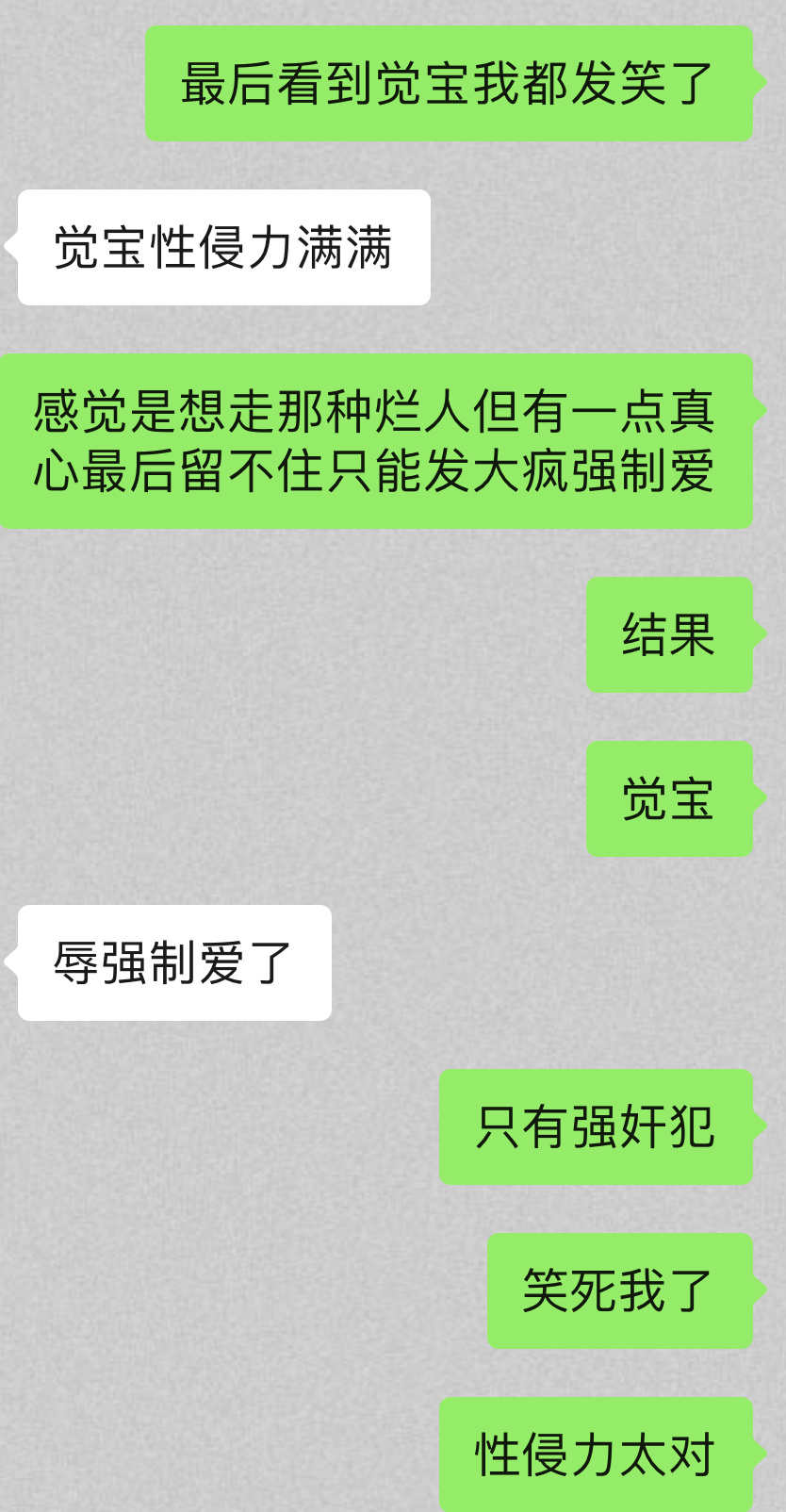Tap the white bubble reading "觉宝性侵力满满"
This screenshot has width=786, height=1512.
(x=221, y=247)
